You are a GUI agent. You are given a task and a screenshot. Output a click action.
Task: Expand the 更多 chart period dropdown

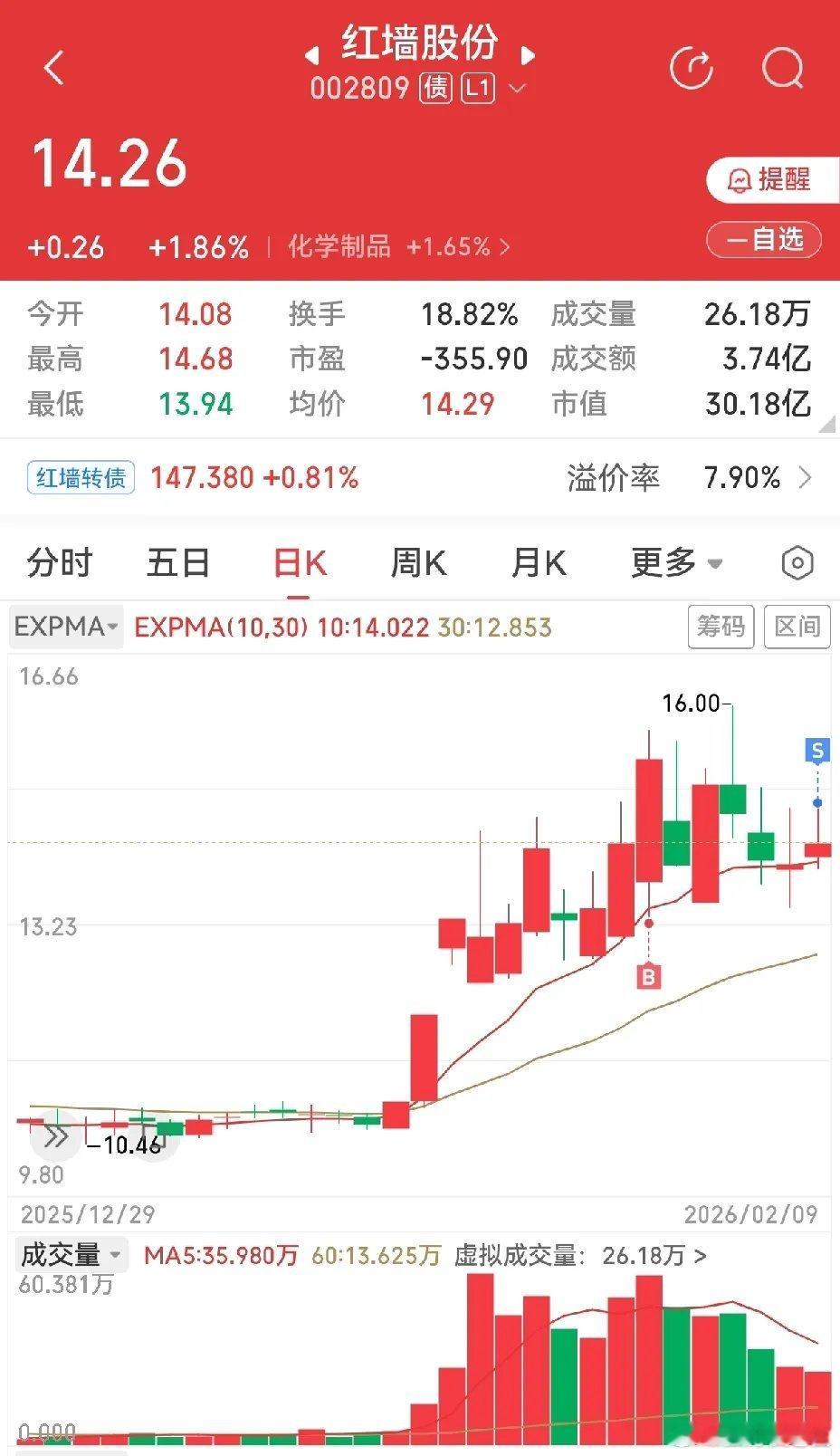pyautogui.click(x=677, y=562)
